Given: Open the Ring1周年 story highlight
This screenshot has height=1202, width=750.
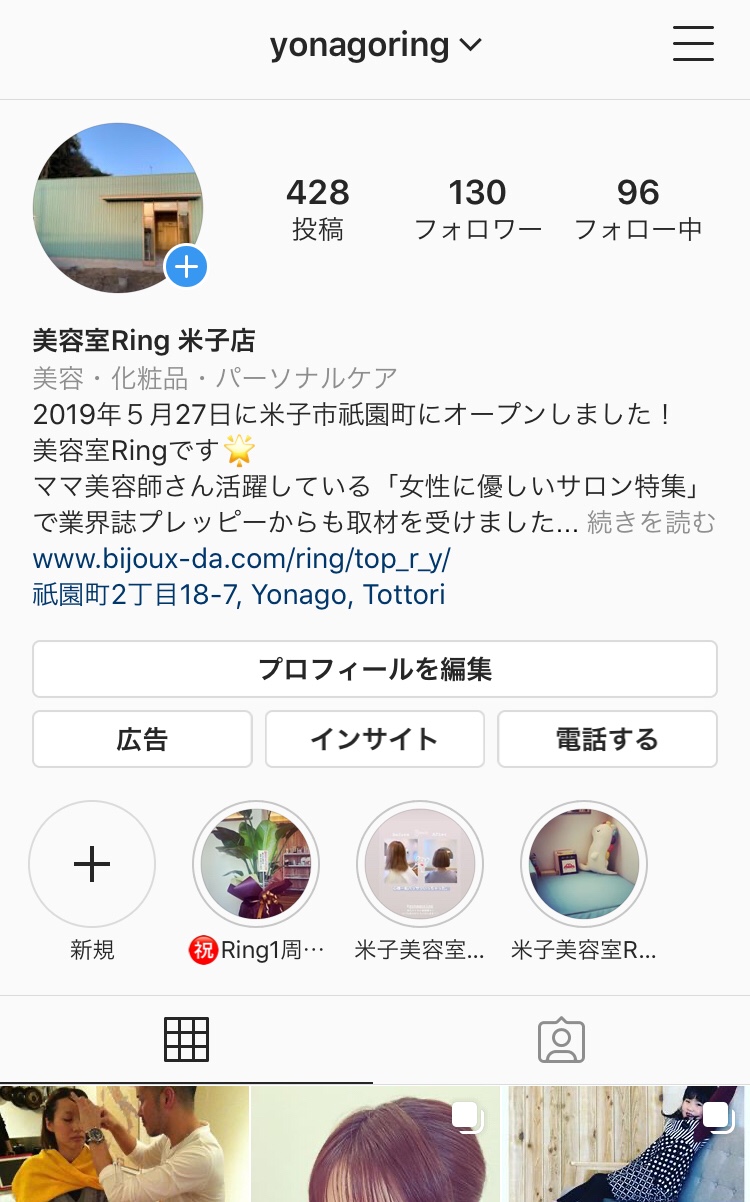Looking at the screenshot, I should (256, 864).
